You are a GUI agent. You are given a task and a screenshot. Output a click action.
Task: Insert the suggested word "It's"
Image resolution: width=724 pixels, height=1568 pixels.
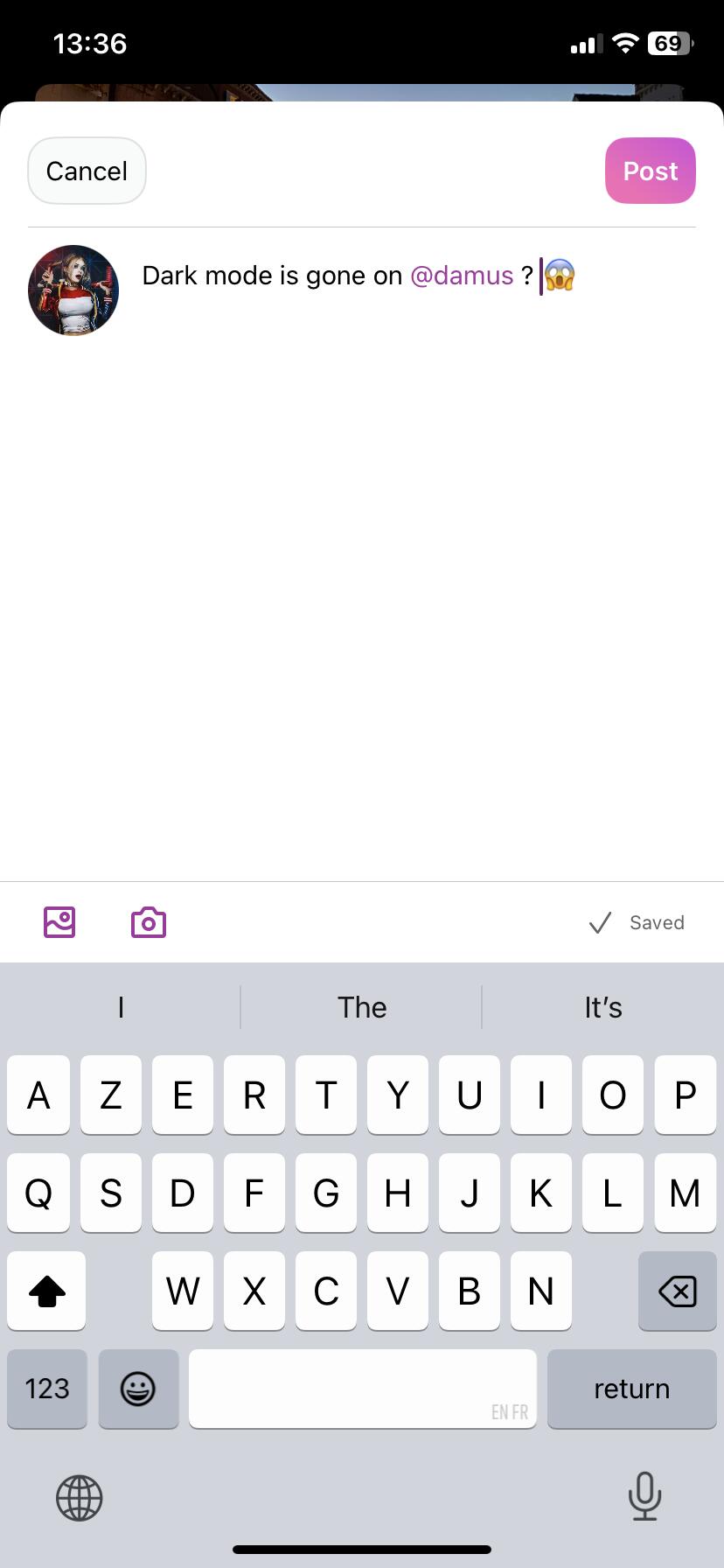pos(602,1007)
